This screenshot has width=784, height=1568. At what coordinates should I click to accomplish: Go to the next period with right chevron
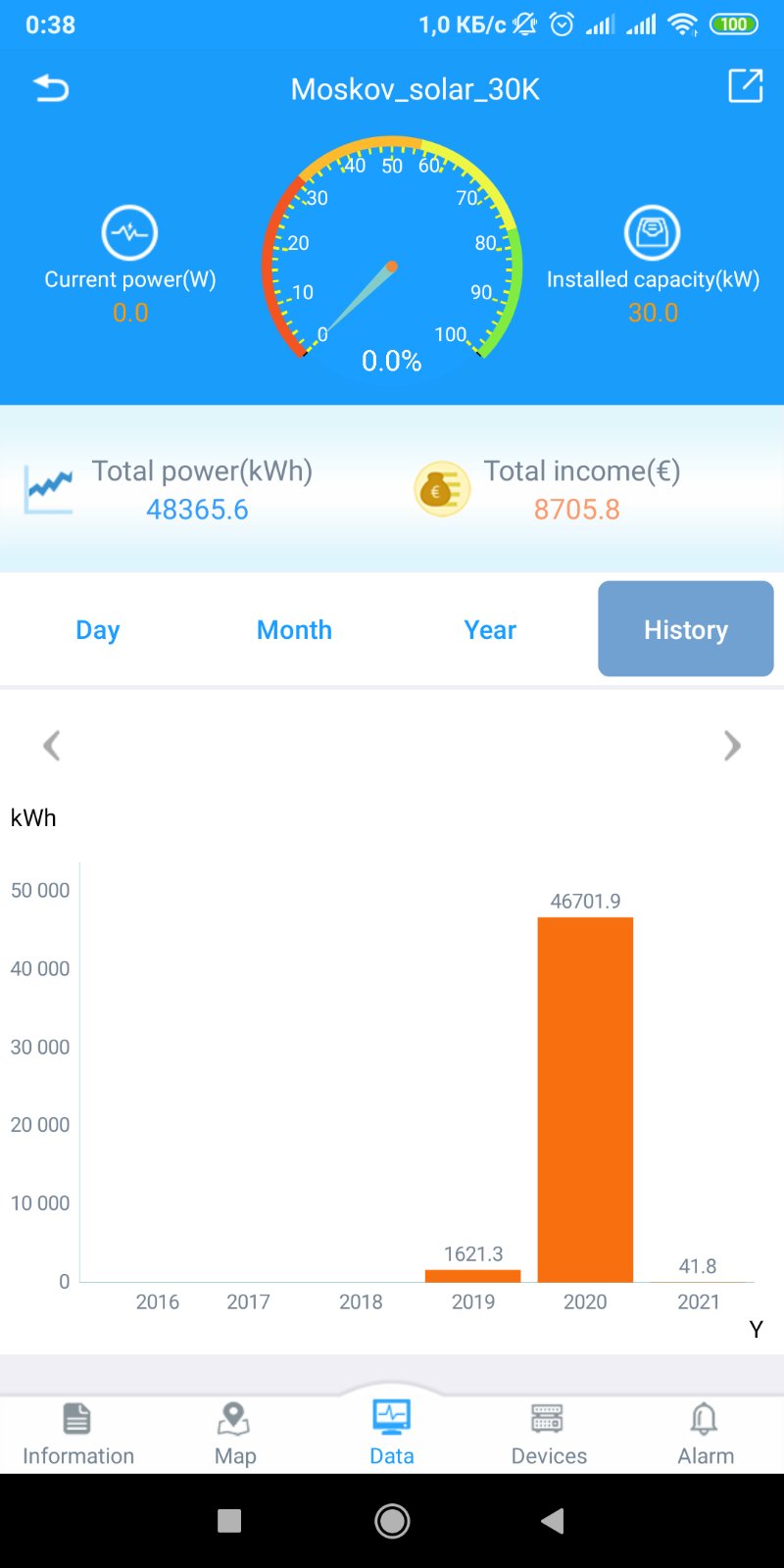coord(732,746)
